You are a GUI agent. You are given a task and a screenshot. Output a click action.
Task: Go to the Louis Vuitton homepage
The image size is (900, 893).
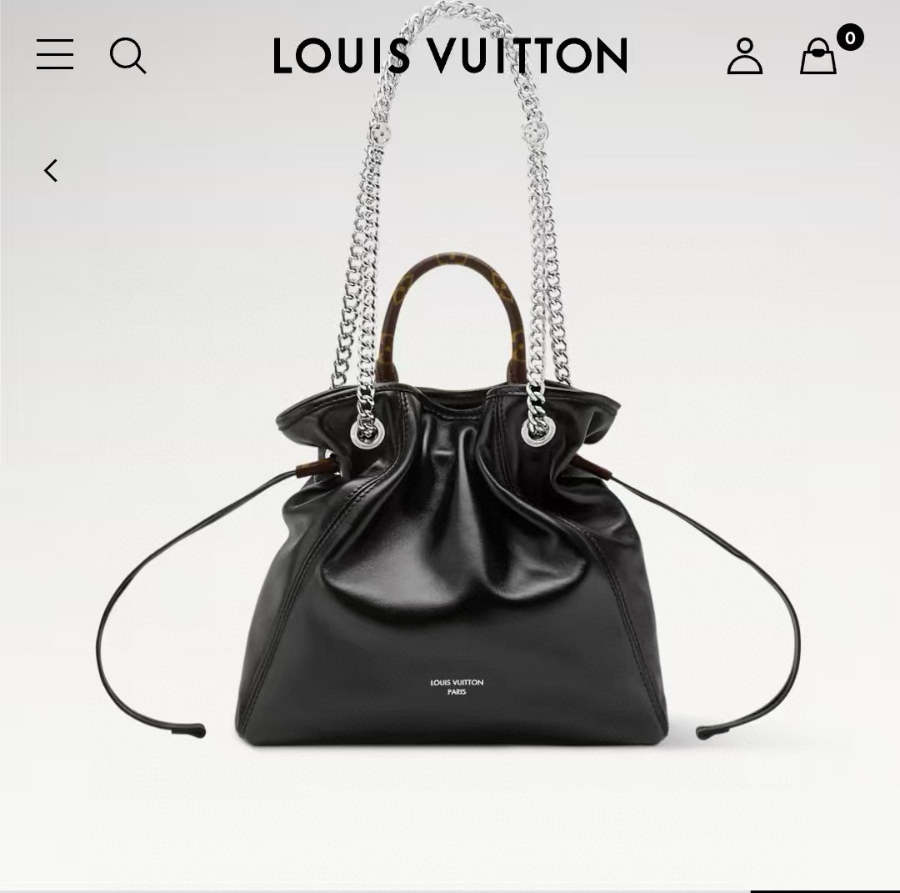pos(450,56)
